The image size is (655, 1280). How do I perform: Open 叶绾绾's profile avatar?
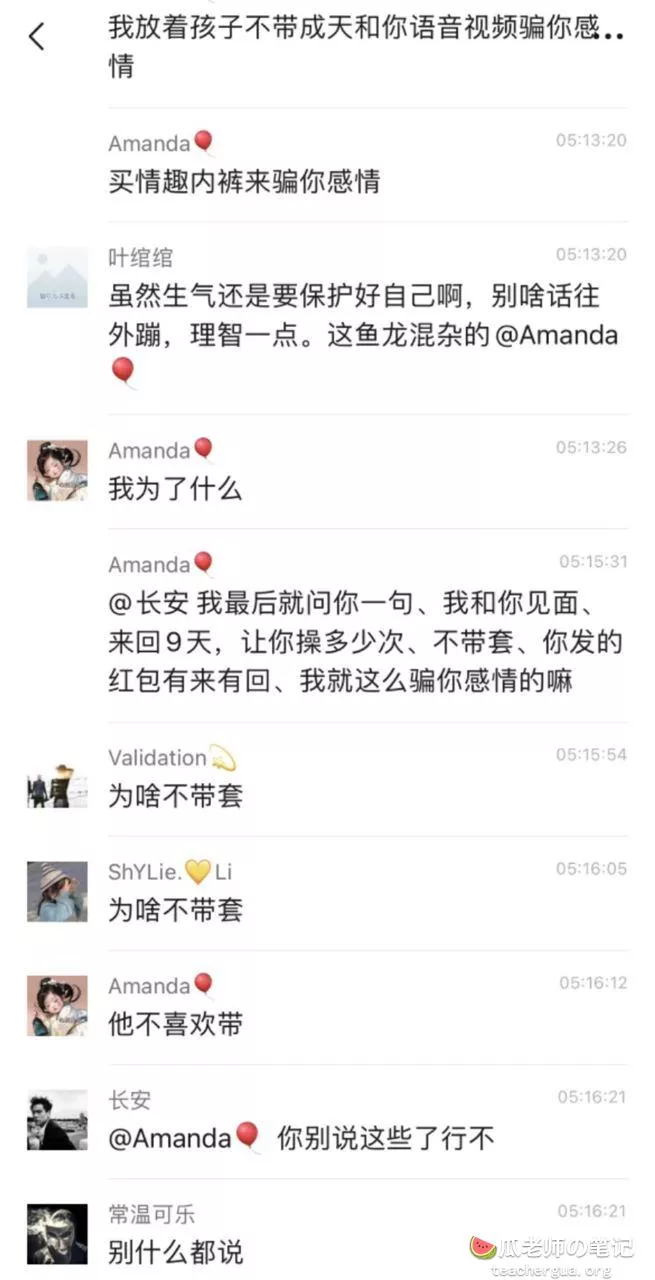click(x=57, y=277)
